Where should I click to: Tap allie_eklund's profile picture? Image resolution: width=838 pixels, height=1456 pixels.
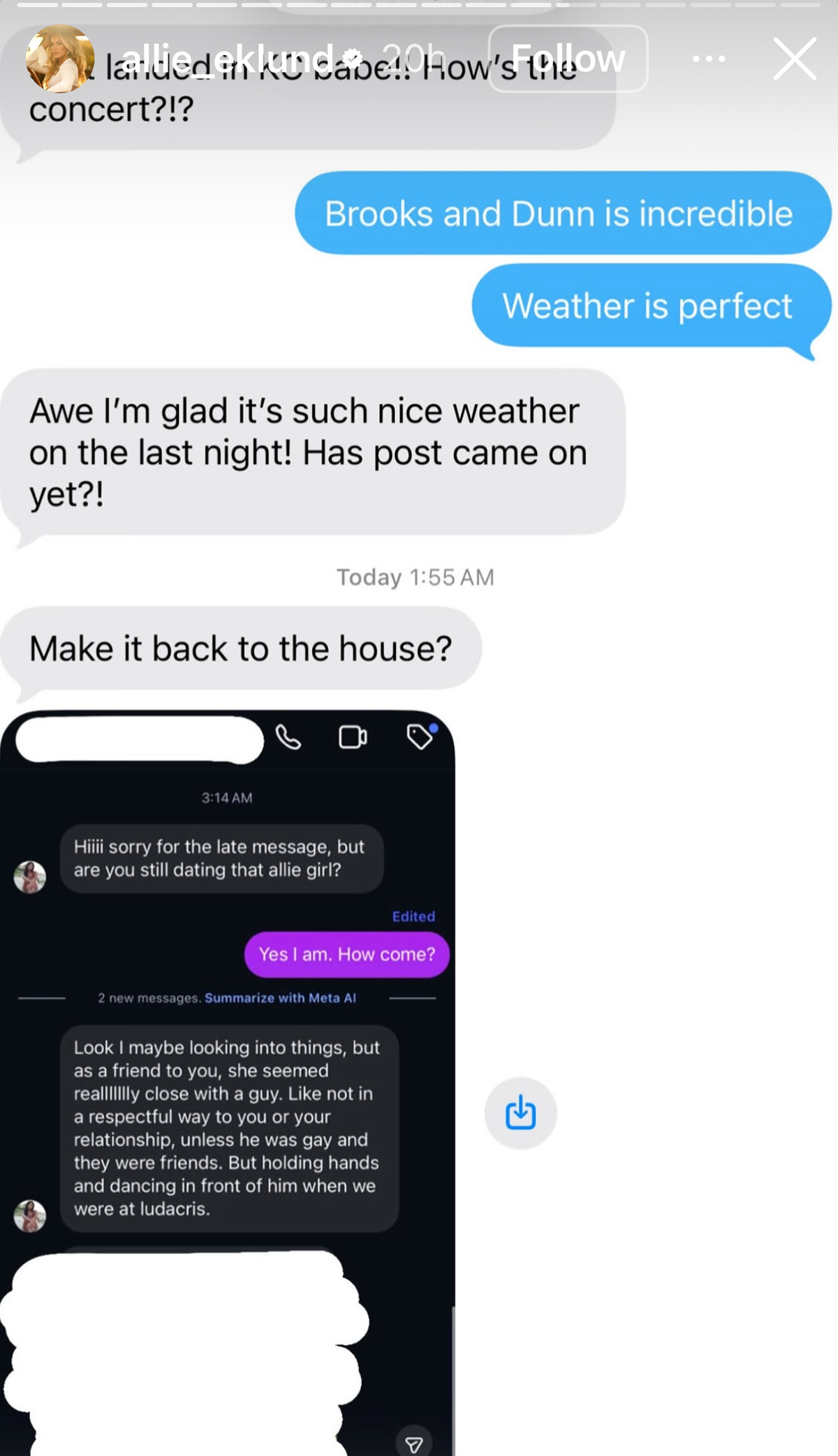click(x=61, y=59)
